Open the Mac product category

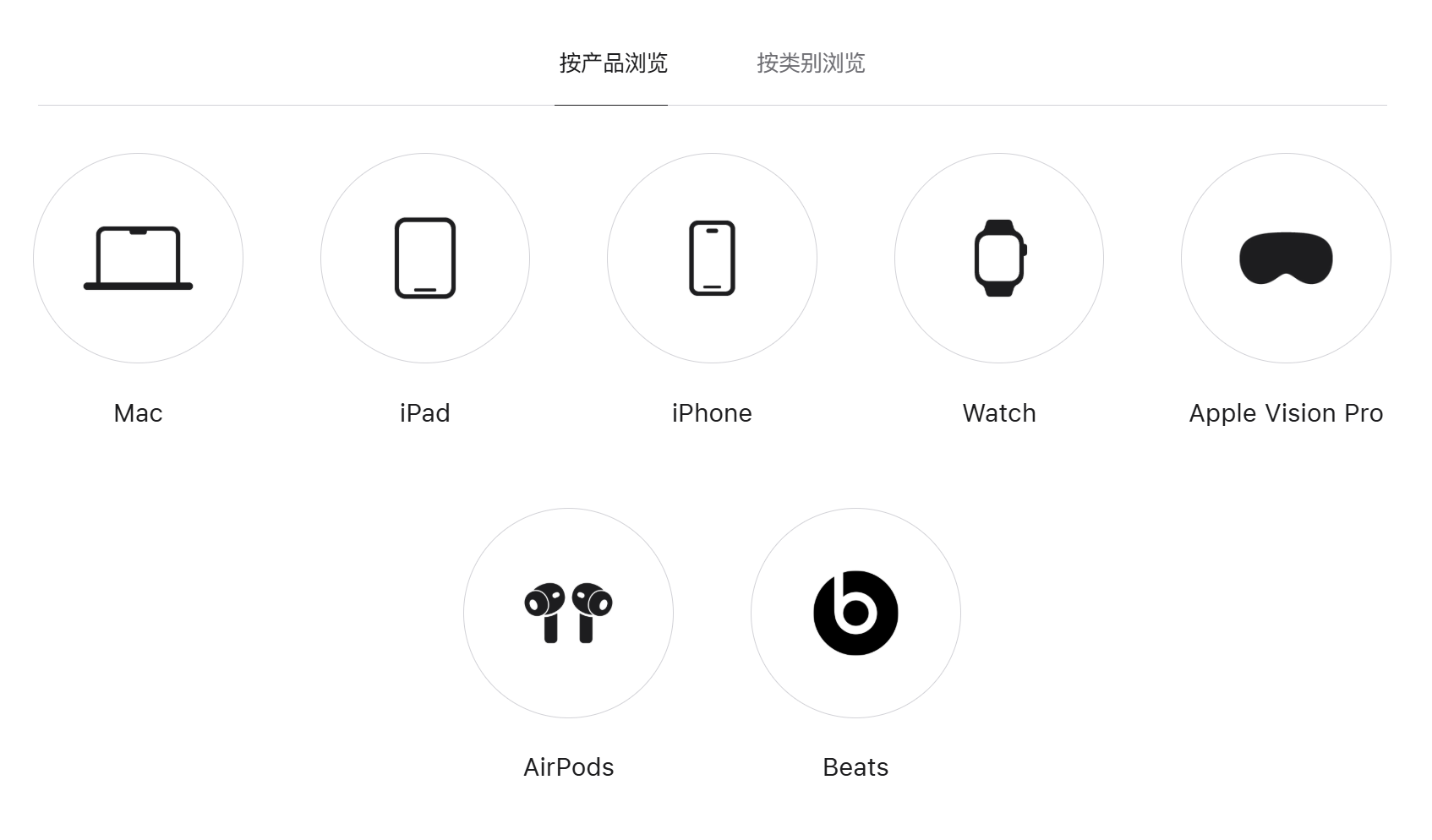138,259
